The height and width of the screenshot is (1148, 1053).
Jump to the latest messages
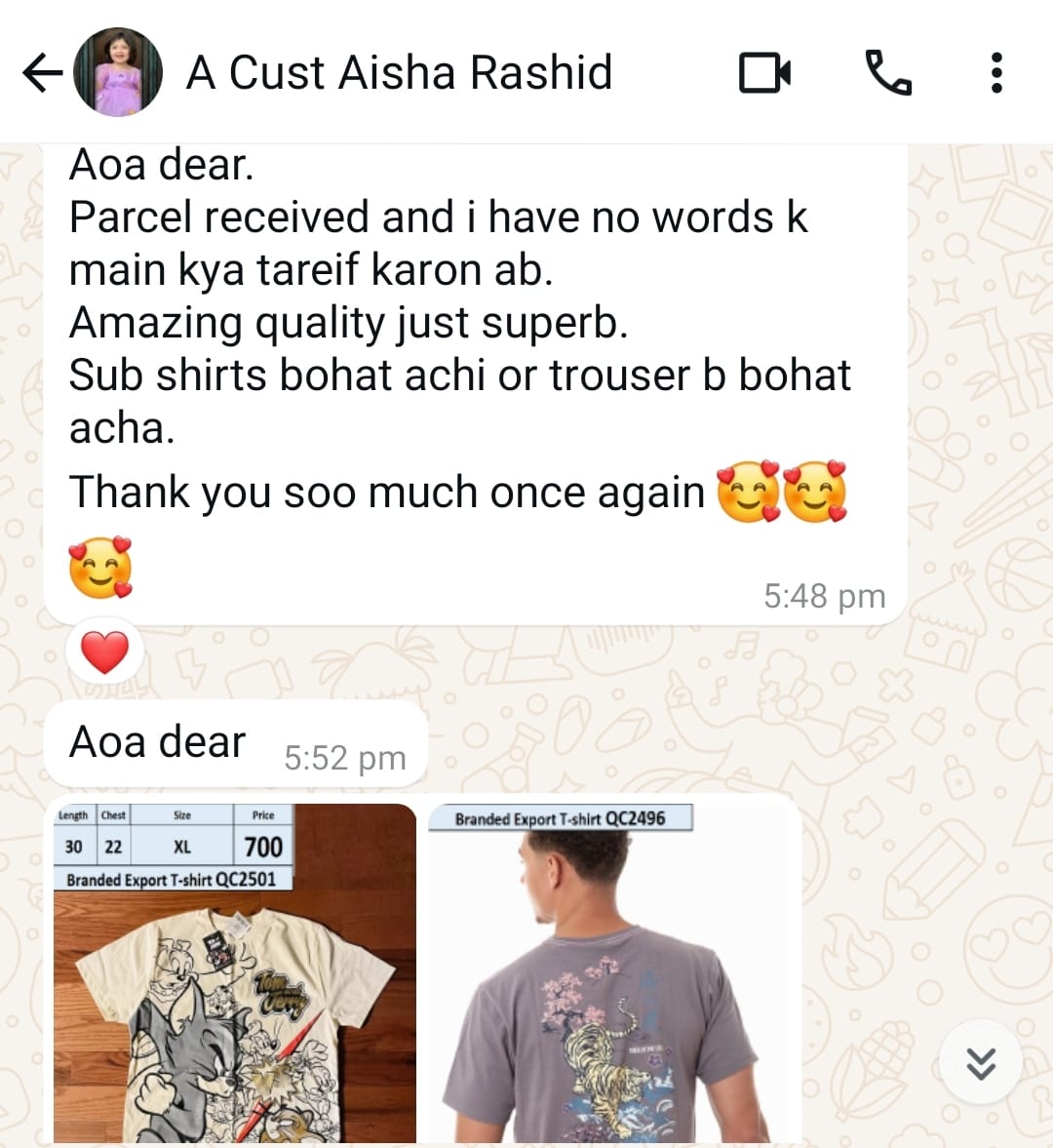click(981, 1062)
